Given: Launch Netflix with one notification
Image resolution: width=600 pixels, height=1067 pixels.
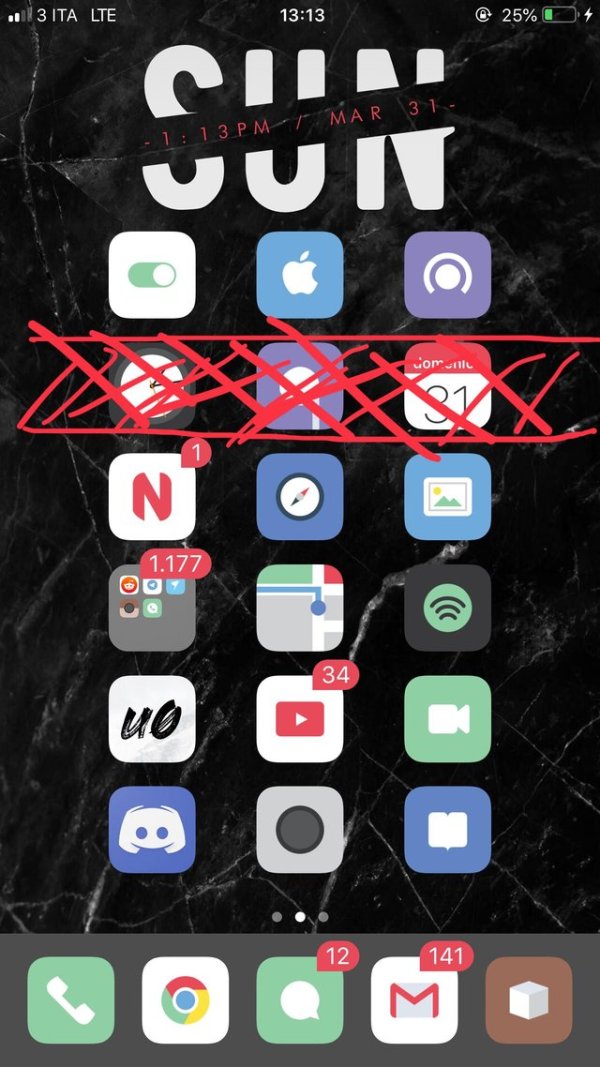Looking at the screenshot, I should coord(152,497).
